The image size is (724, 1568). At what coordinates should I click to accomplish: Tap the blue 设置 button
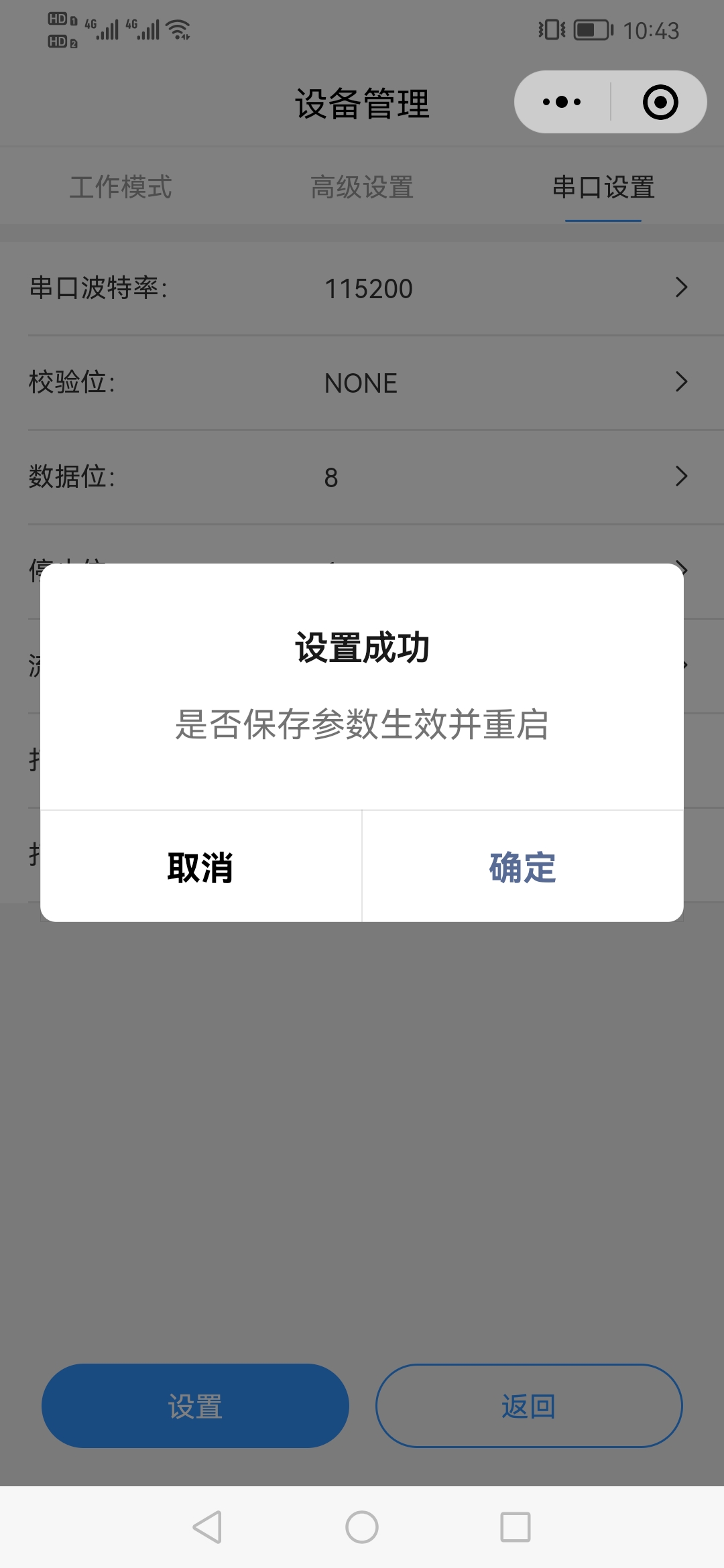click(x=195, y=1406)
